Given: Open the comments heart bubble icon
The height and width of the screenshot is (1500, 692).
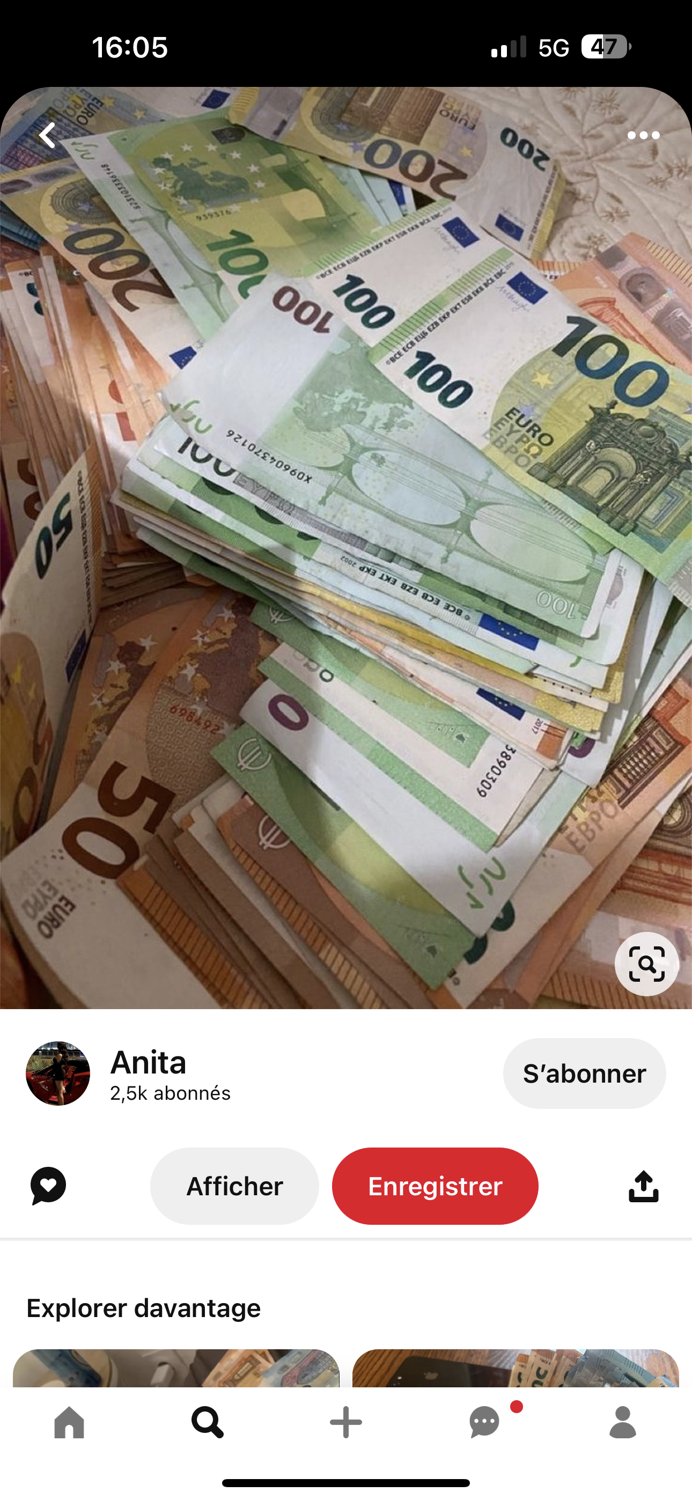Looking at the screenshot, I should (48, 1186).
